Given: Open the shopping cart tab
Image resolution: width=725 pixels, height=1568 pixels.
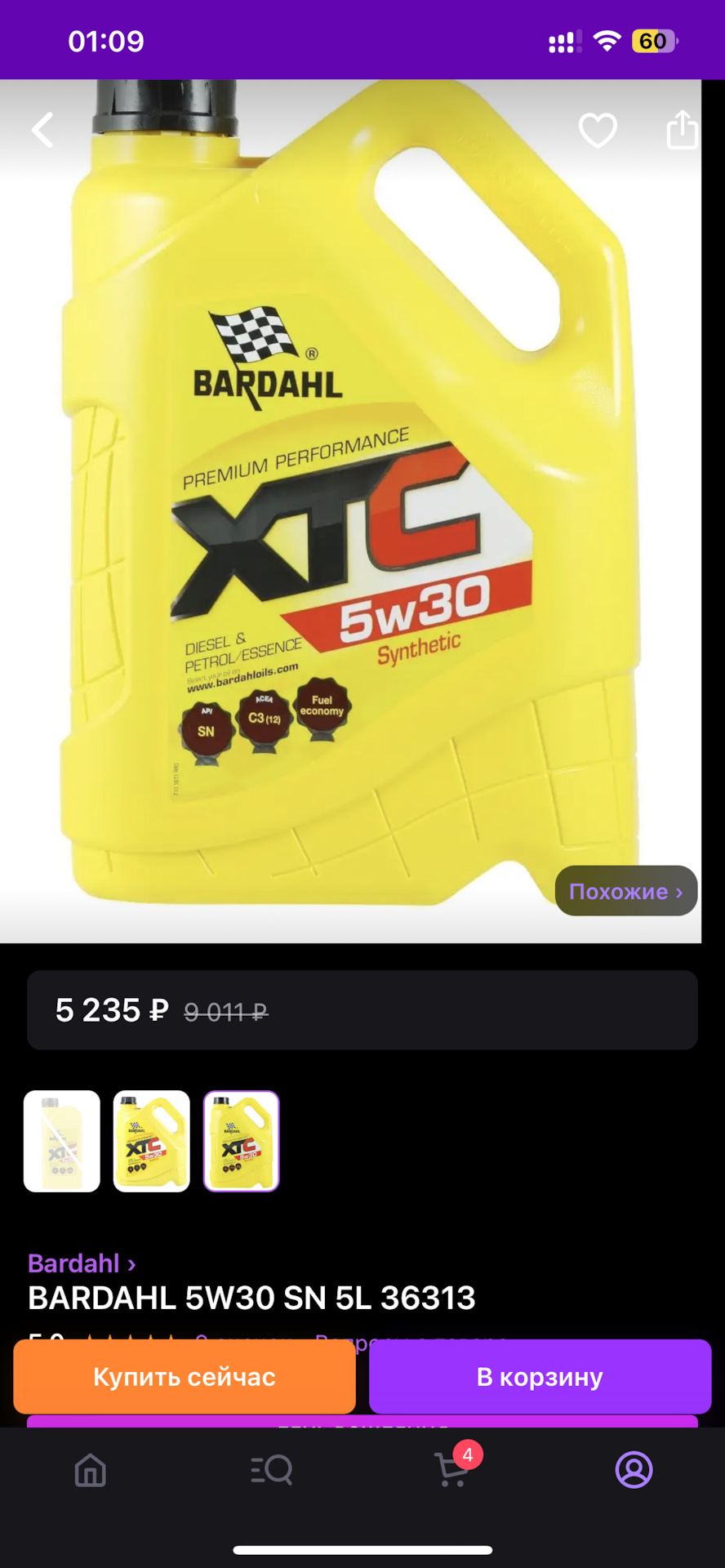Looking at the screenshot, I should (453, 1470).
